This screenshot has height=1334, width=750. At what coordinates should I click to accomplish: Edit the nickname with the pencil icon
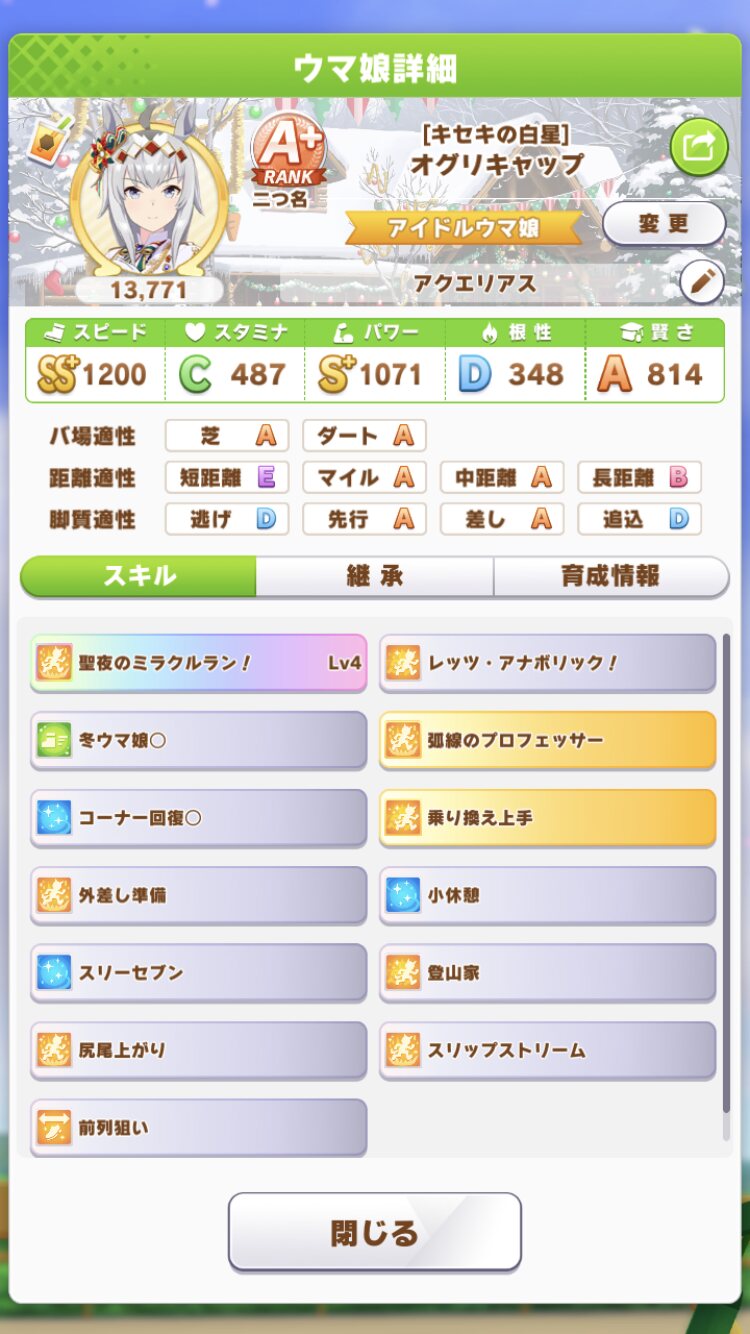[x=701, y=283]
